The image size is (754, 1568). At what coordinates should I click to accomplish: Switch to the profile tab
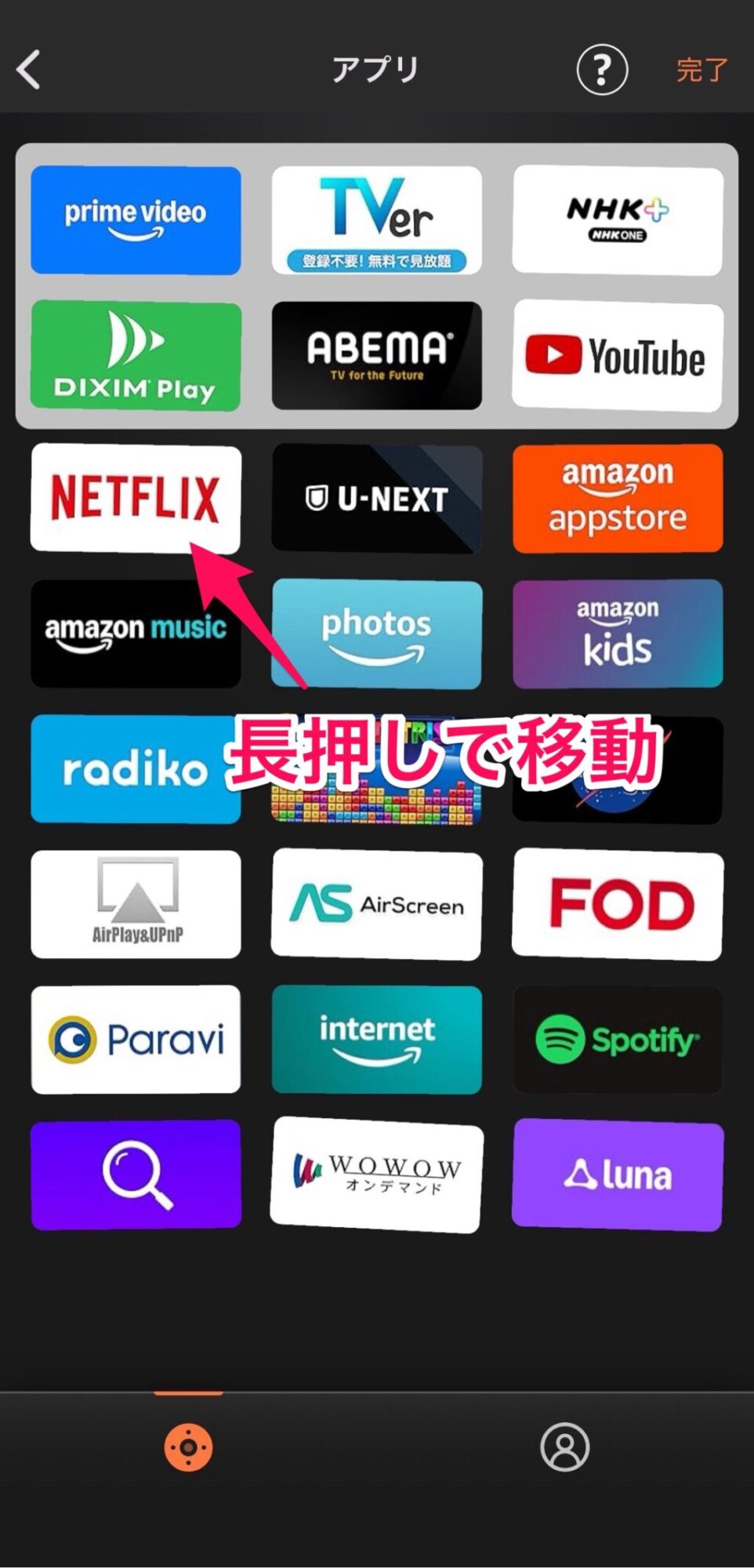pos(564,1446)
